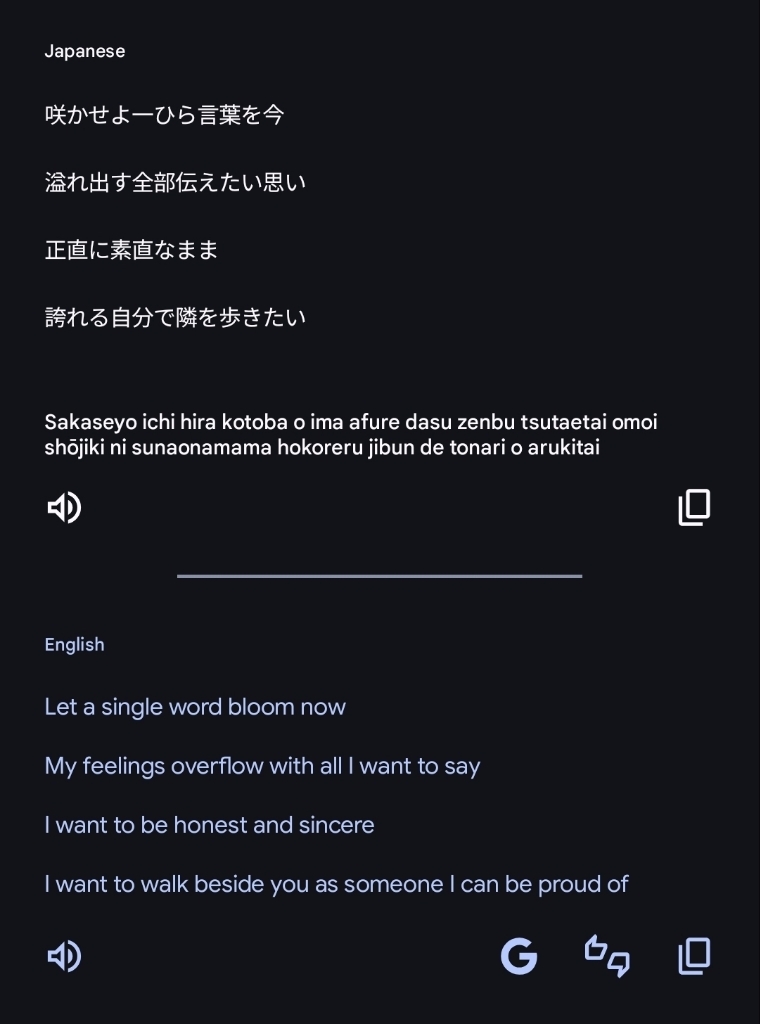Play the English translation aloud
This screenshot has height=1024, width=760.
click(x=65, y=957)
